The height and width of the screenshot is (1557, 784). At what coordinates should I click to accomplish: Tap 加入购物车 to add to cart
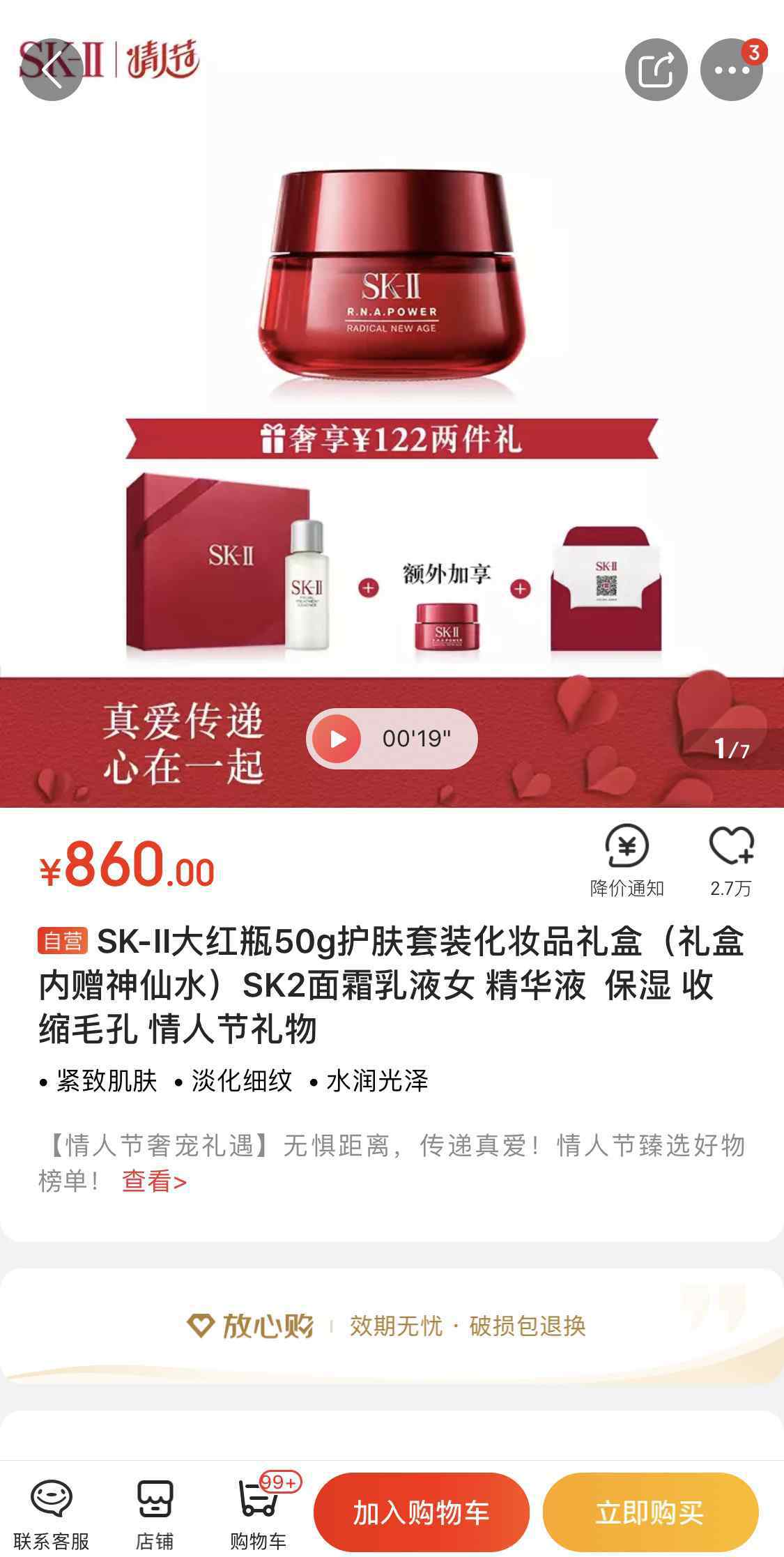421,1512
